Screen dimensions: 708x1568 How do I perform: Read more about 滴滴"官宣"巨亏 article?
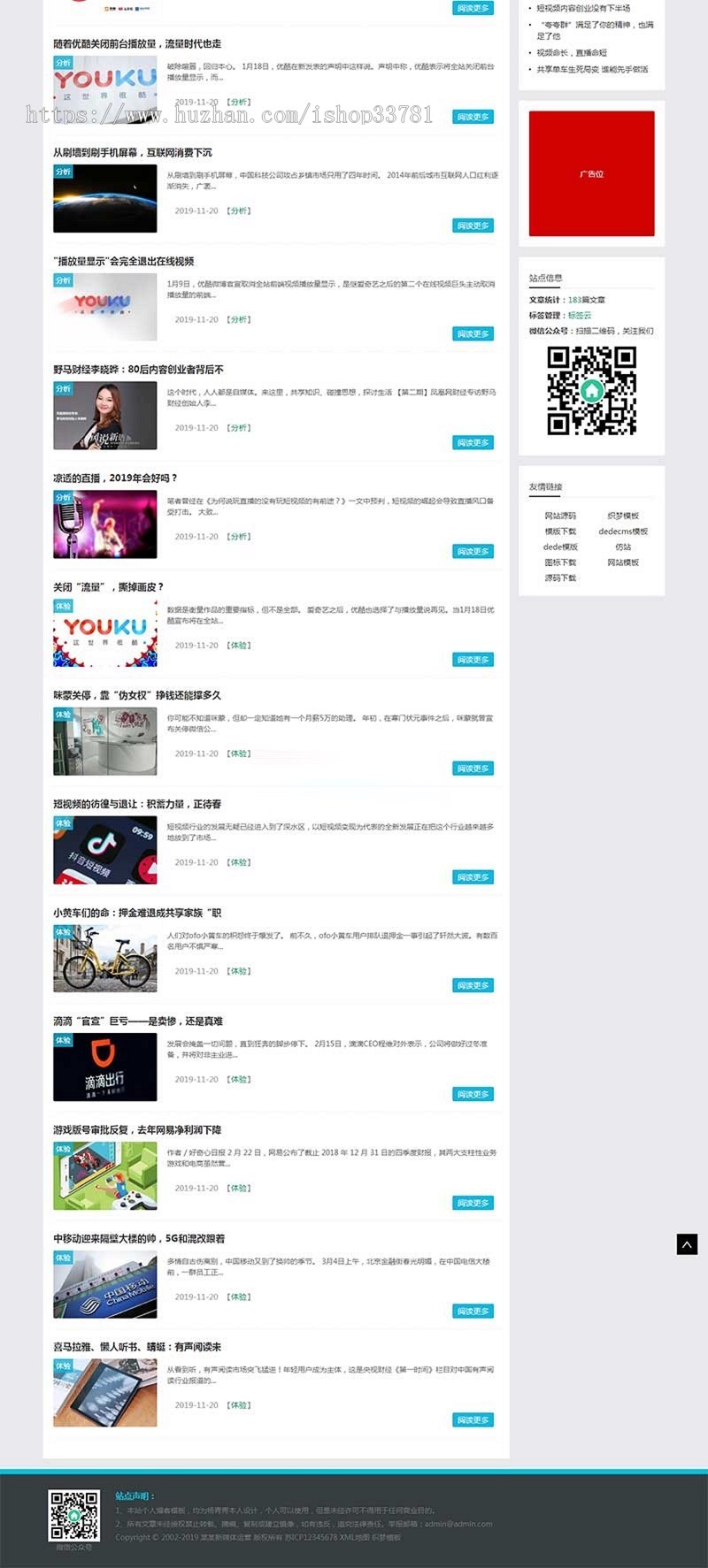(x=473, y=1094)
